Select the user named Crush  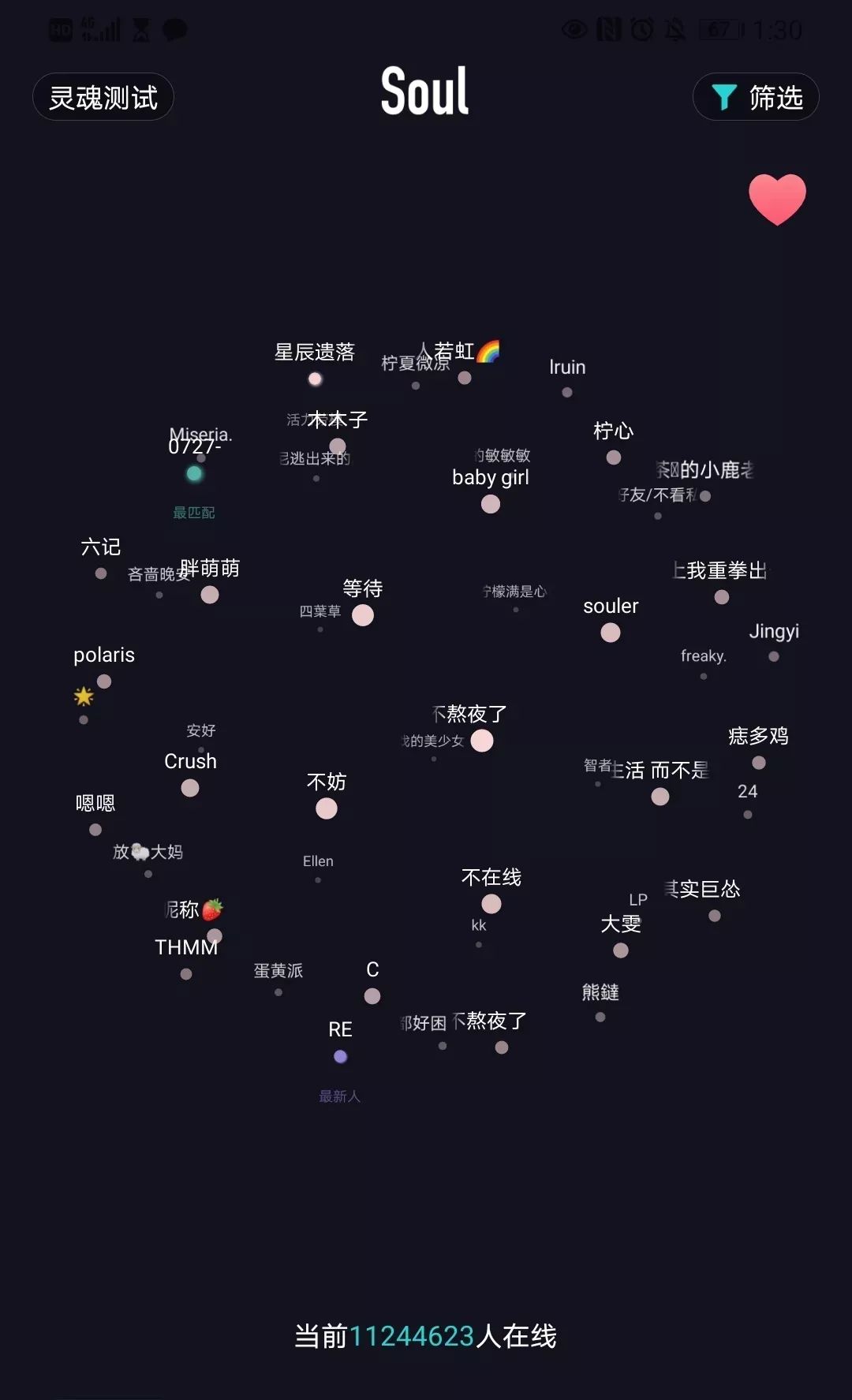(190, 787)
